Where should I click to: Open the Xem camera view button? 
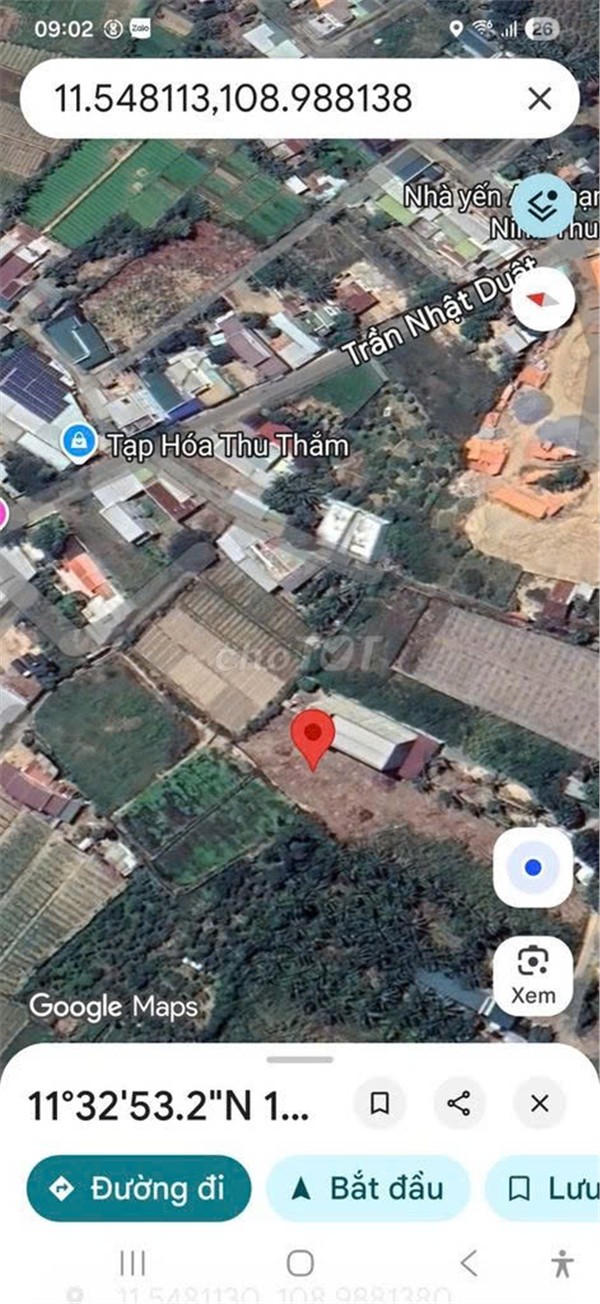(x=533, y=974)
